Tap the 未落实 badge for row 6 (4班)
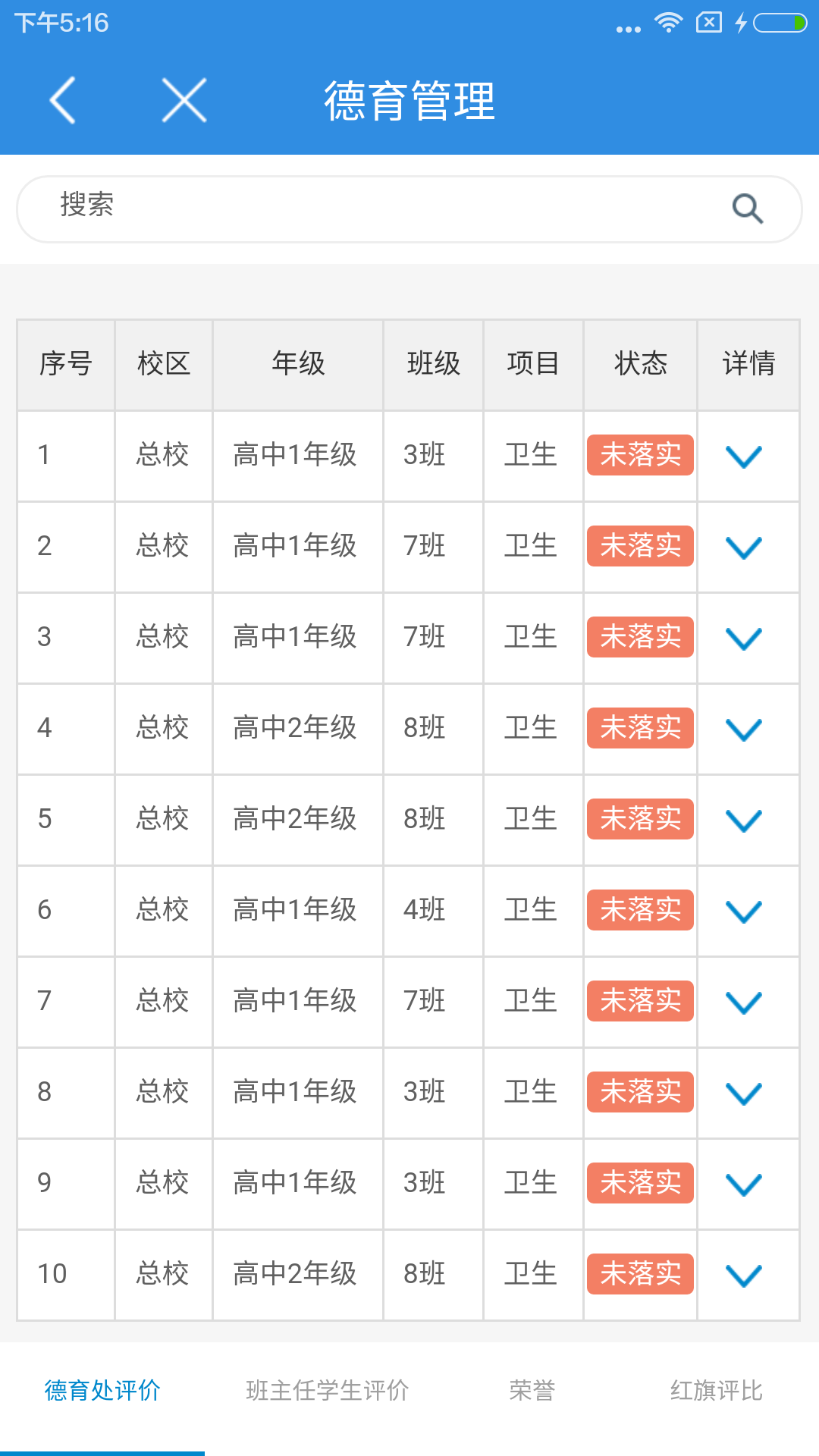819x1456 pixels. 639,910
